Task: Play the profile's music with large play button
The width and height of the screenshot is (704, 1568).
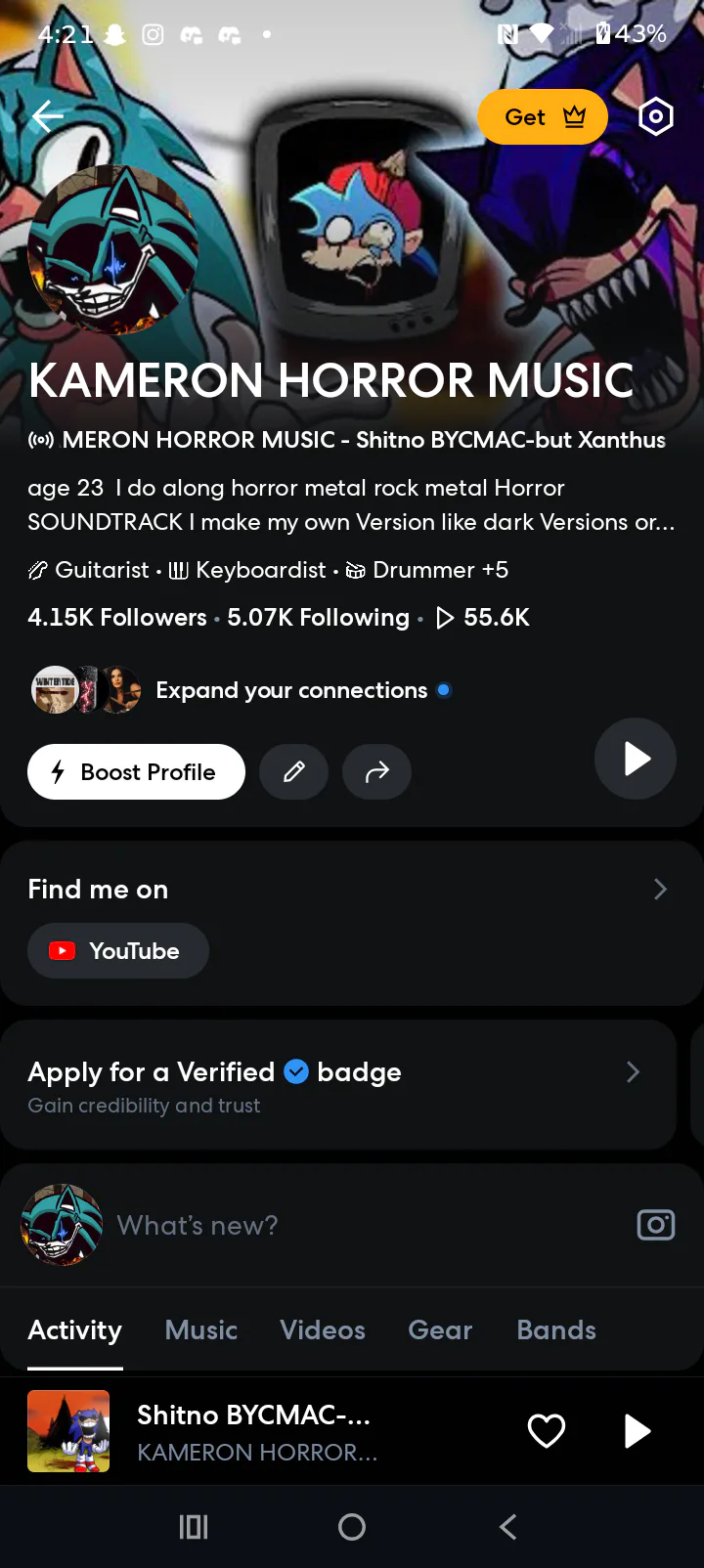Action: pos(636,759)
